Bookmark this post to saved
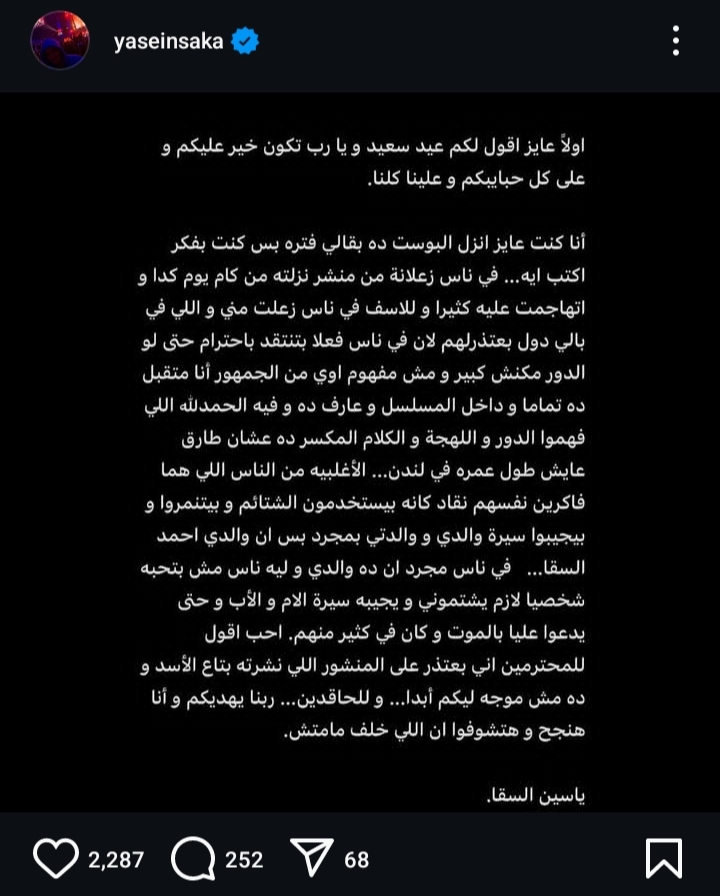Screen dimensions: 720x896 point(663,859)
